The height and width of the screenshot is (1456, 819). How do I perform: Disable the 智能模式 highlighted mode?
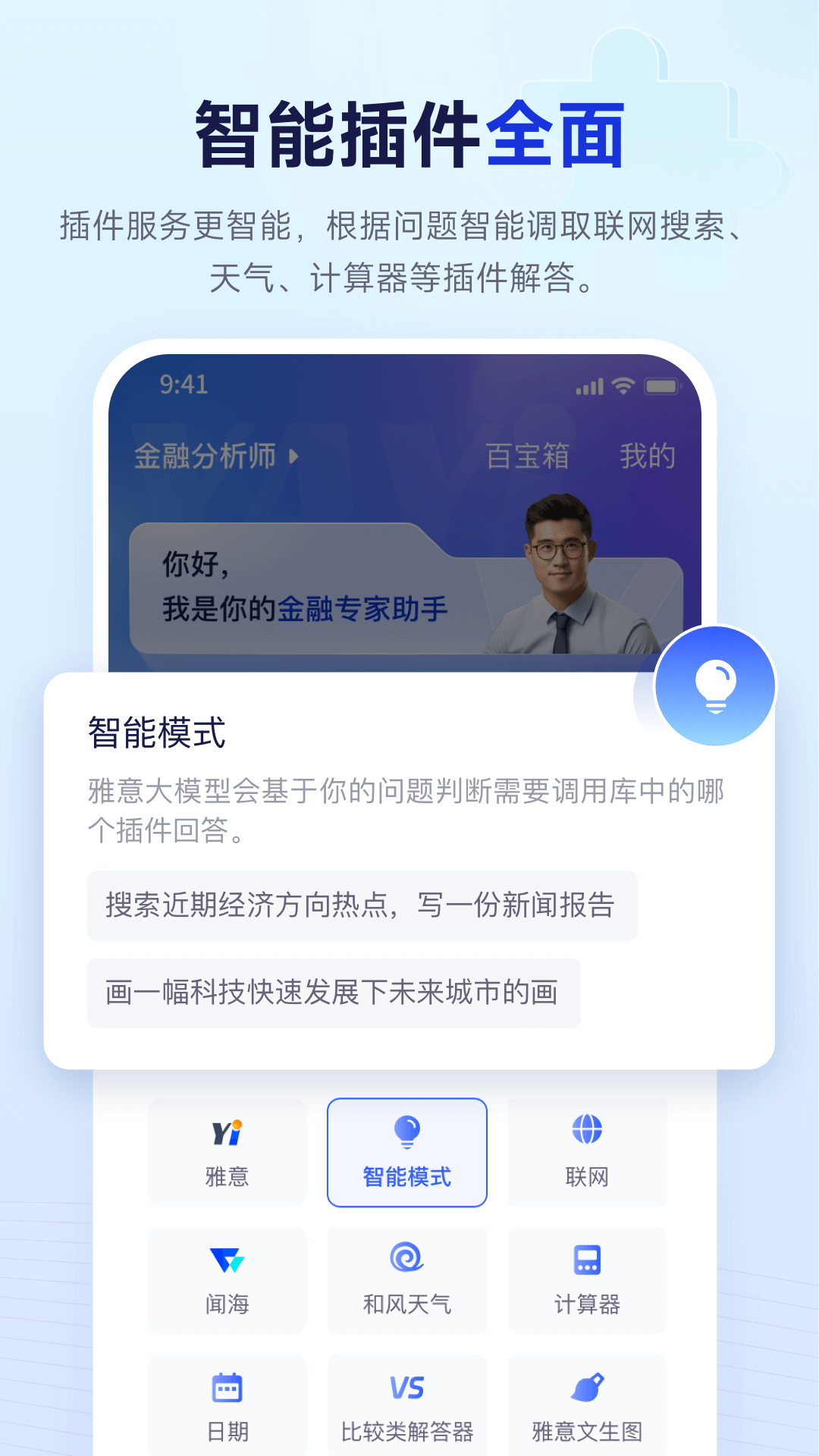pyautogui.click(x=406, y=1151)
